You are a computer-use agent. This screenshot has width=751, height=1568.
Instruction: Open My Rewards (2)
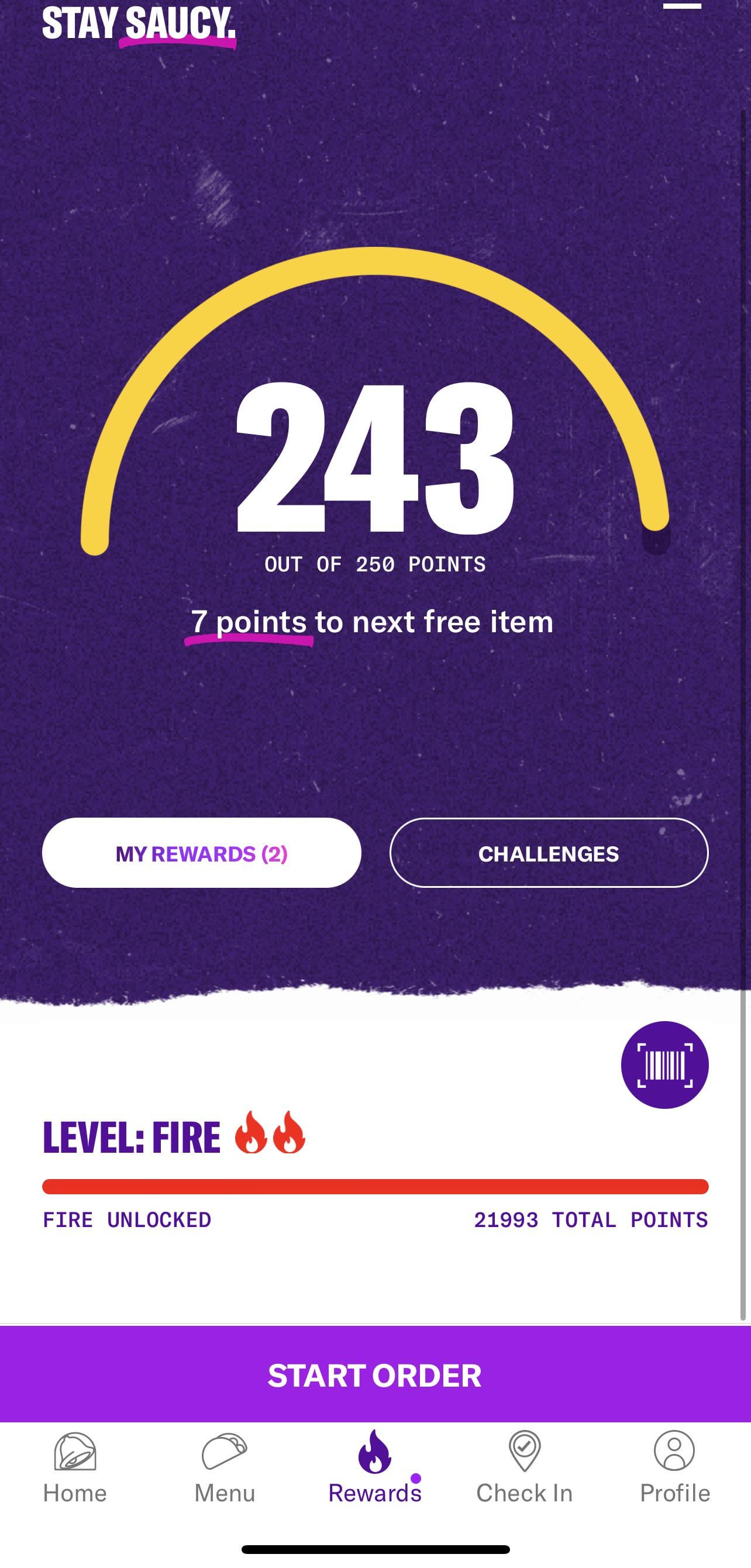click(201, 853)
